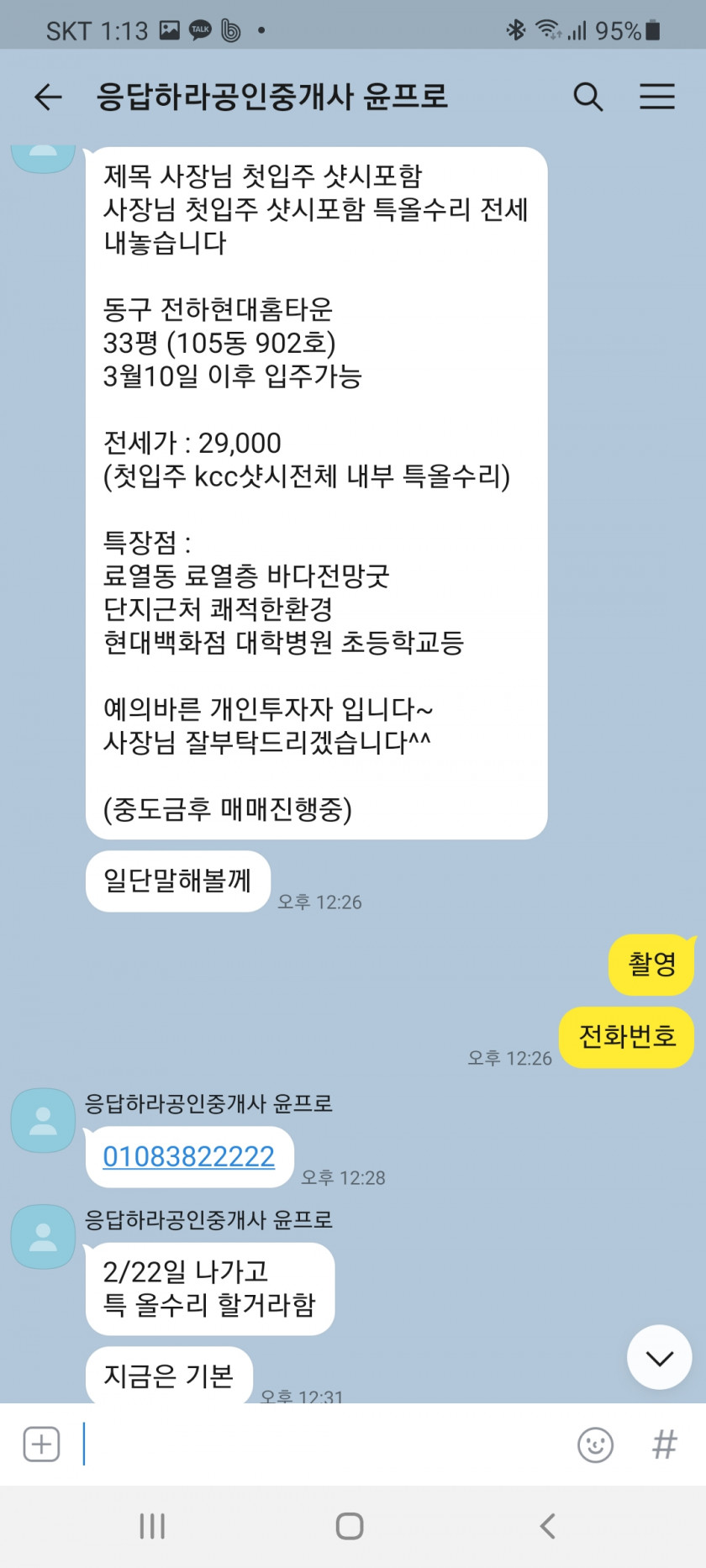Tap the hashtag search icon
Screen dimensions: 706x1568
coord(664,1445)
